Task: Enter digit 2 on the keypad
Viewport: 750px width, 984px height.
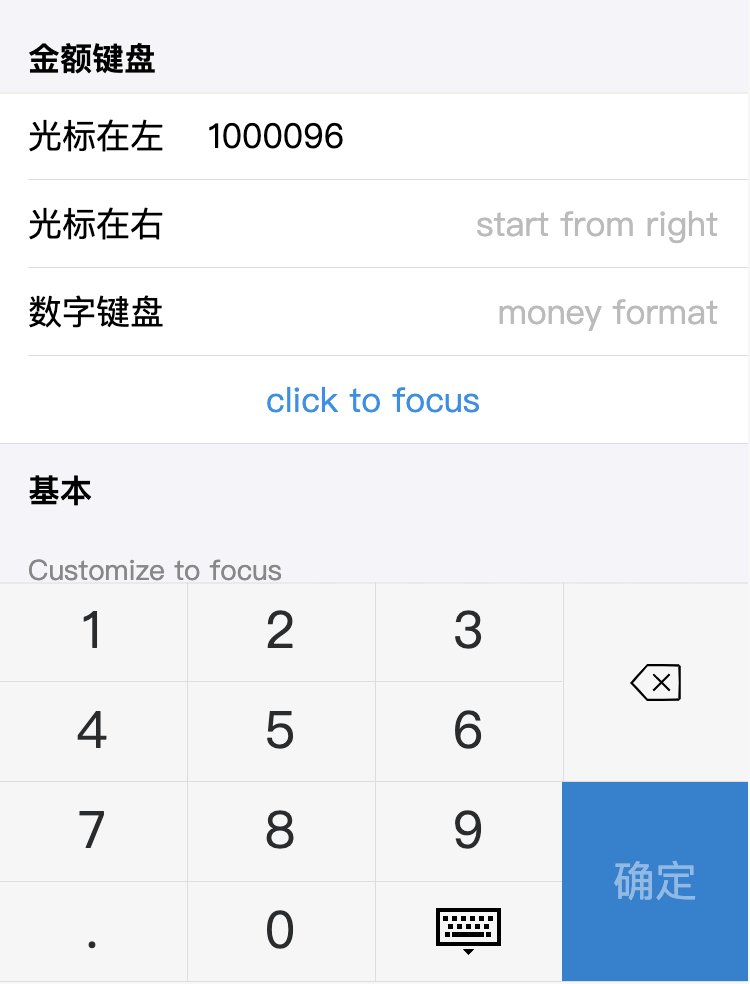Action: (x=281, y=632)
